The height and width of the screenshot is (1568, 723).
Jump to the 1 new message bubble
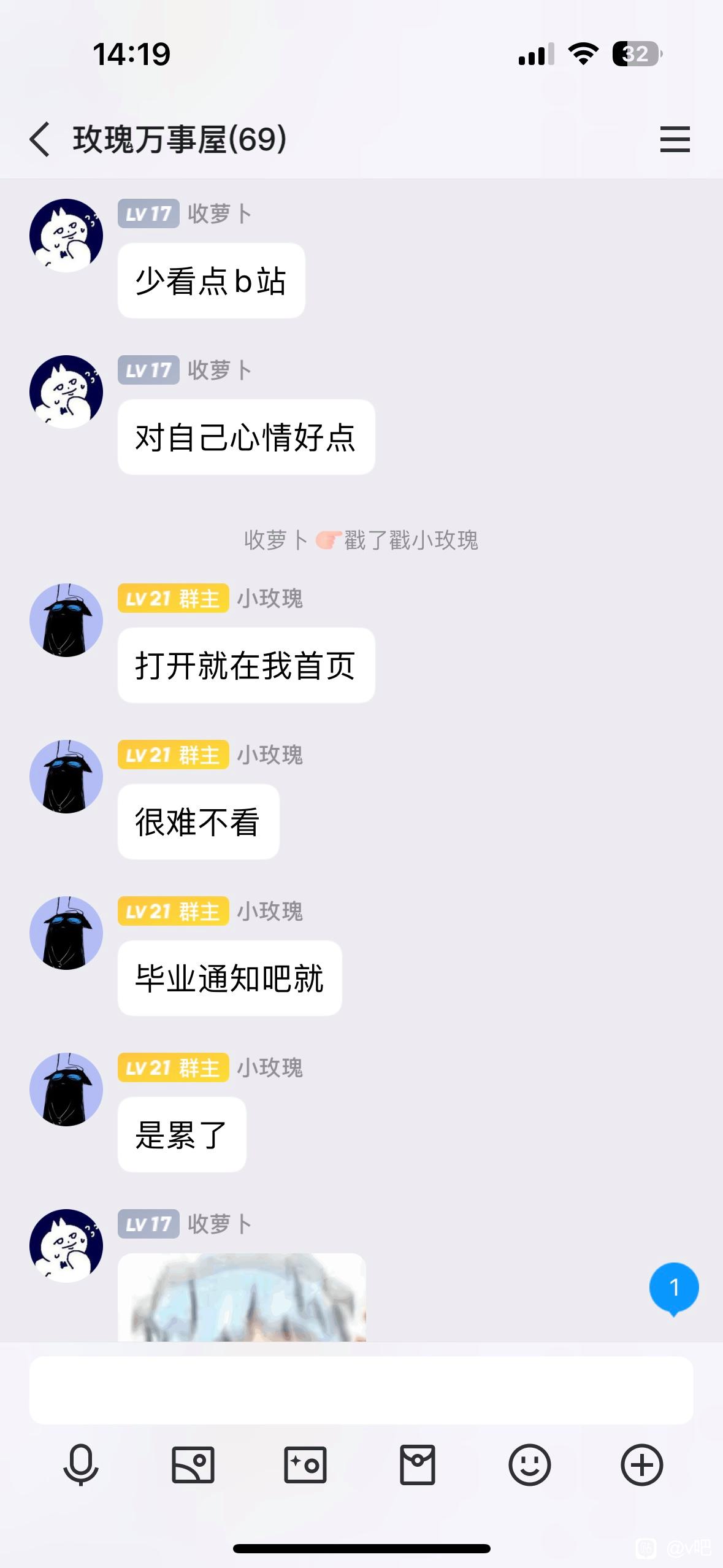(x=674, y=1288)
